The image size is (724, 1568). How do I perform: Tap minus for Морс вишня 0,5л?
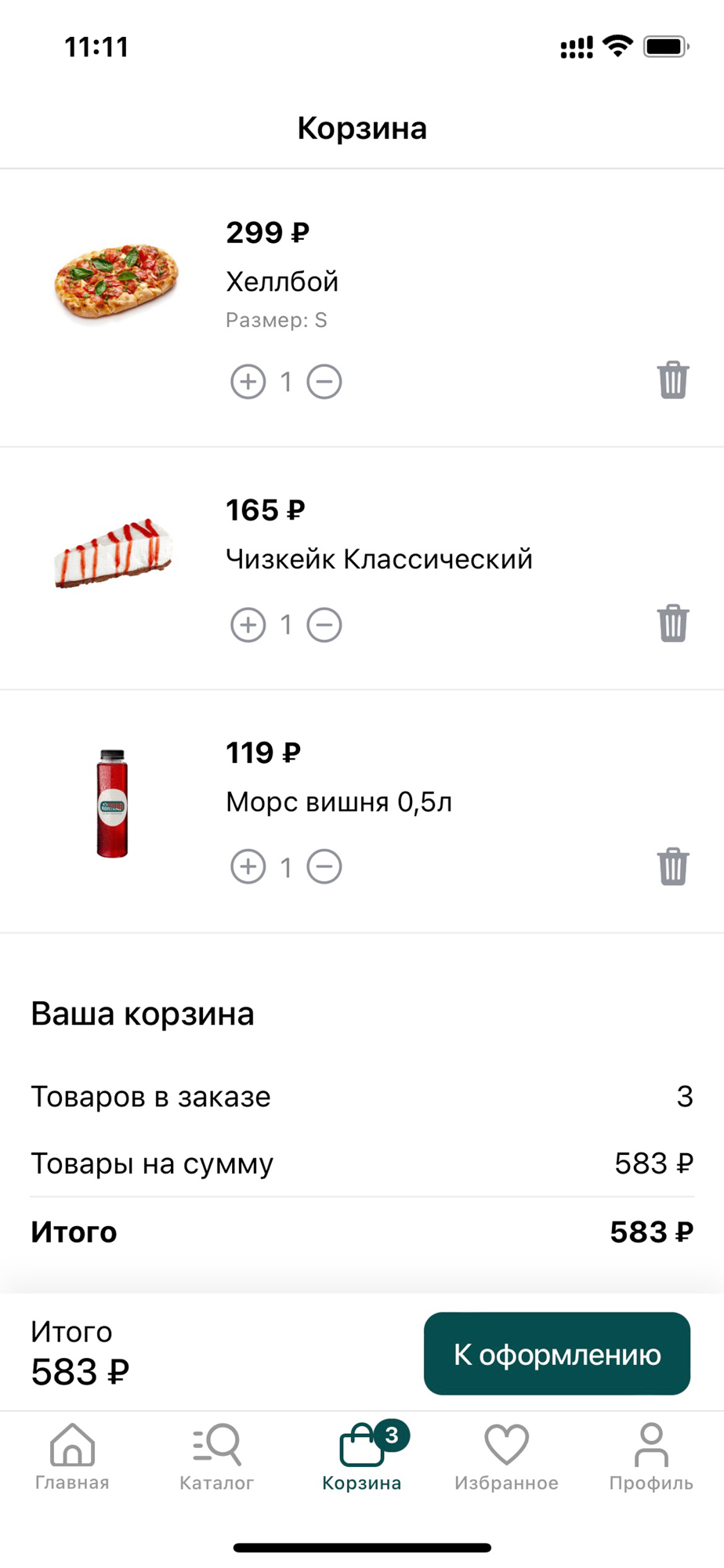point(324,866)
